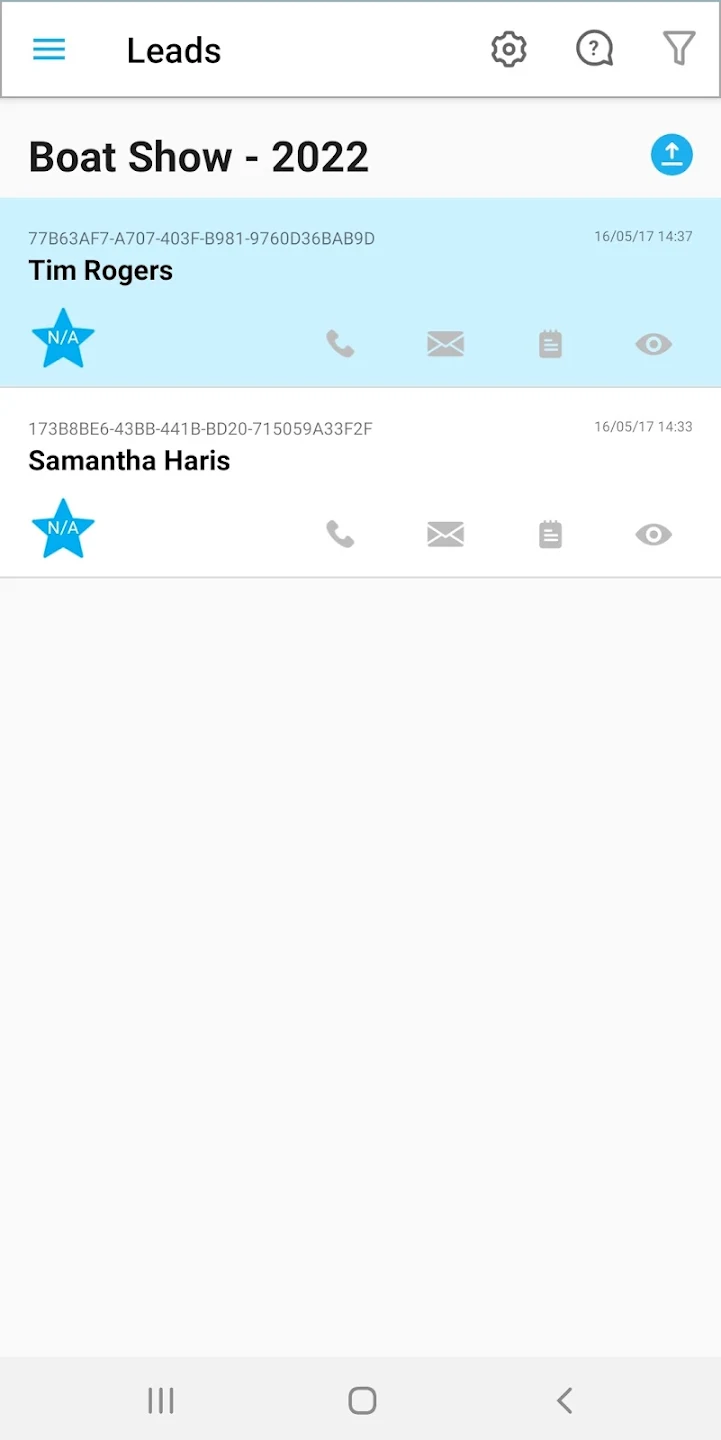721x1440 pixels.
Task: Open the recent apps view
Action: [x=160, y=1400]
